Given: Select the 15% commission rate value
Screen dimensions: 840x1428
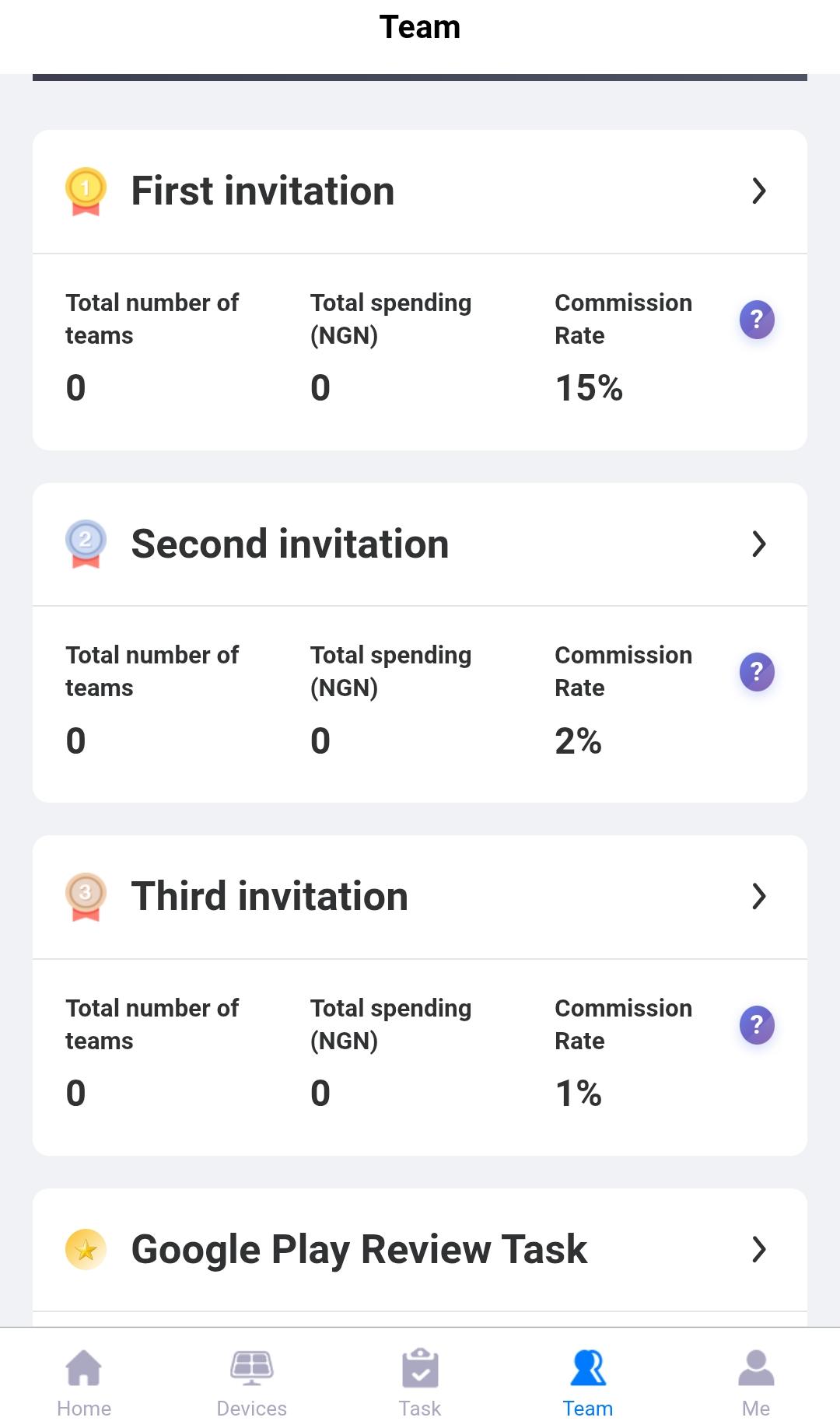Looking at the screenshot, I should coord(589,388).
